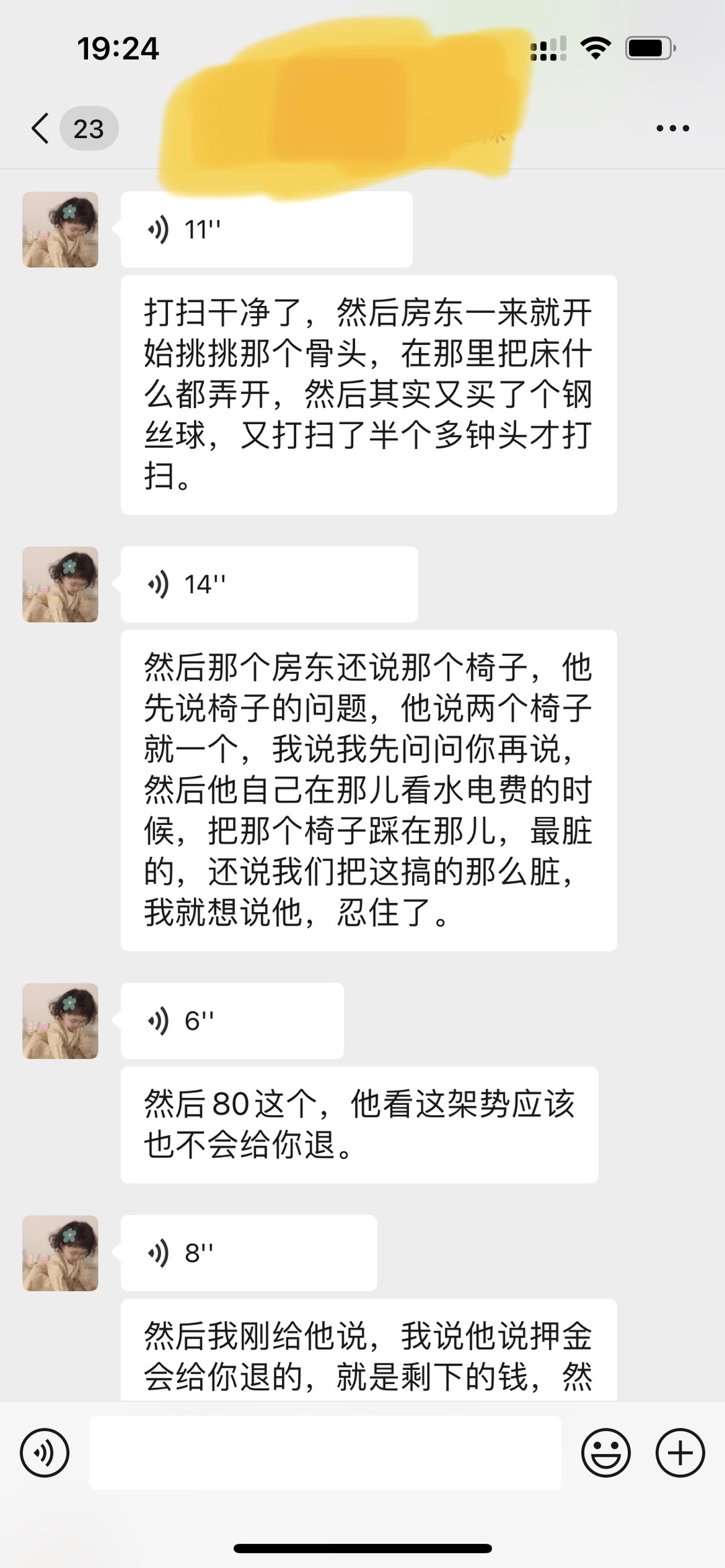The width and height of the screenshot is (725, 1568).
Task: Switch to voice input mode
Action: (45, 1453)
